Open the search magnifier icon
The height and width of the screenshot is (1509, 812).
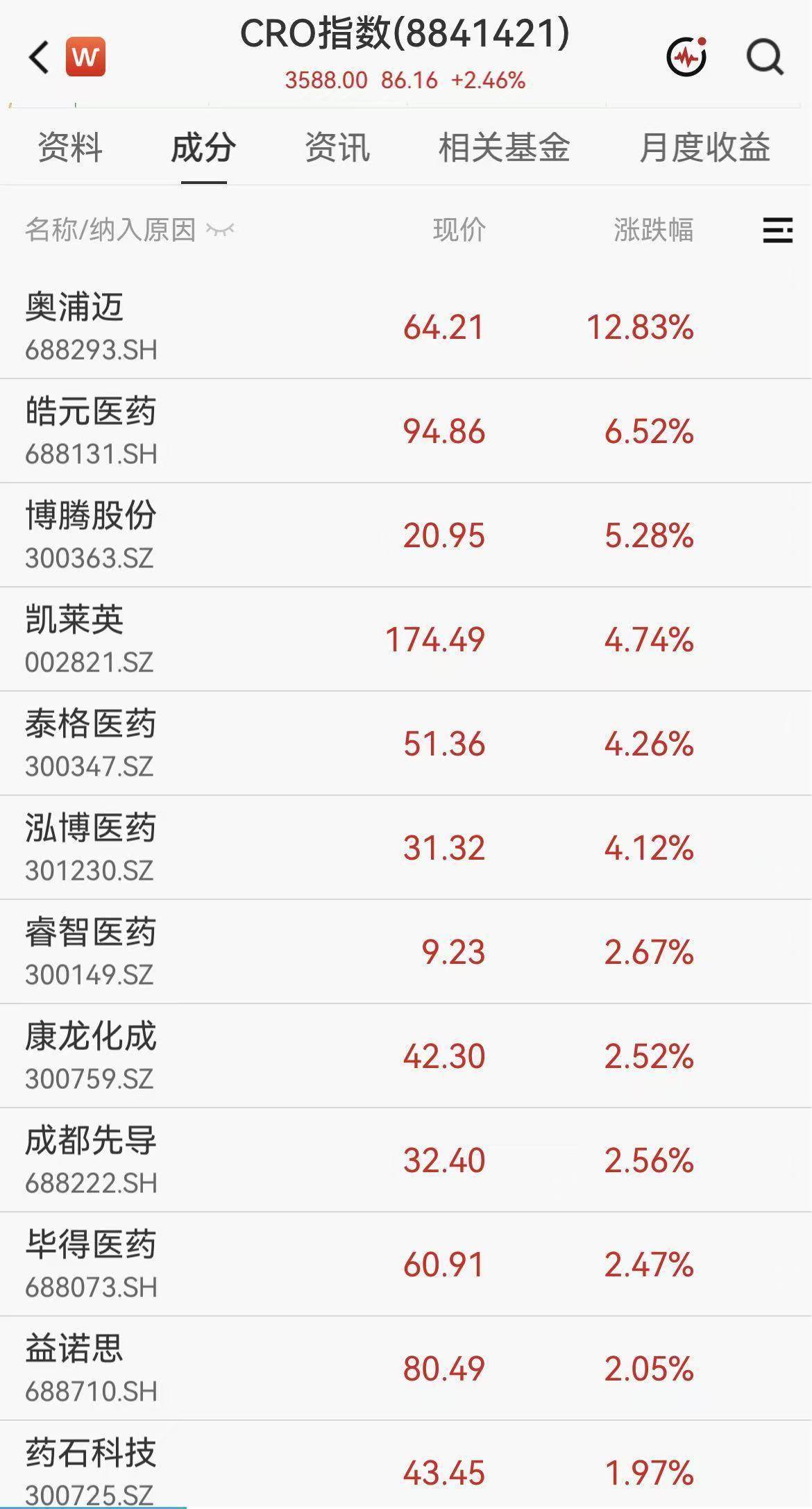tap(765, 57)
